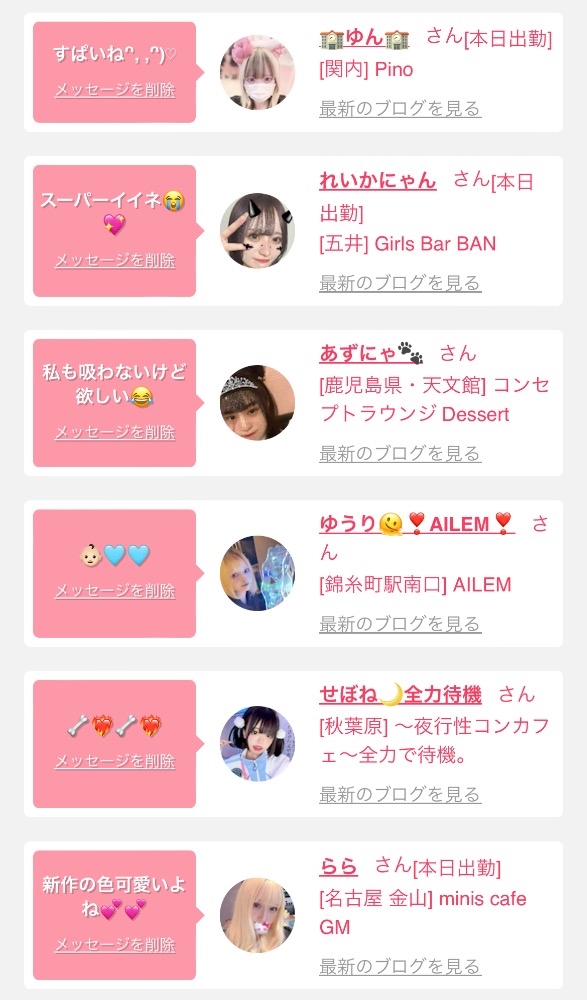The width and height of the screenshot is (587, 1000).
Task: Open ゆうり AILEM profile link
Action: (417, 524)
